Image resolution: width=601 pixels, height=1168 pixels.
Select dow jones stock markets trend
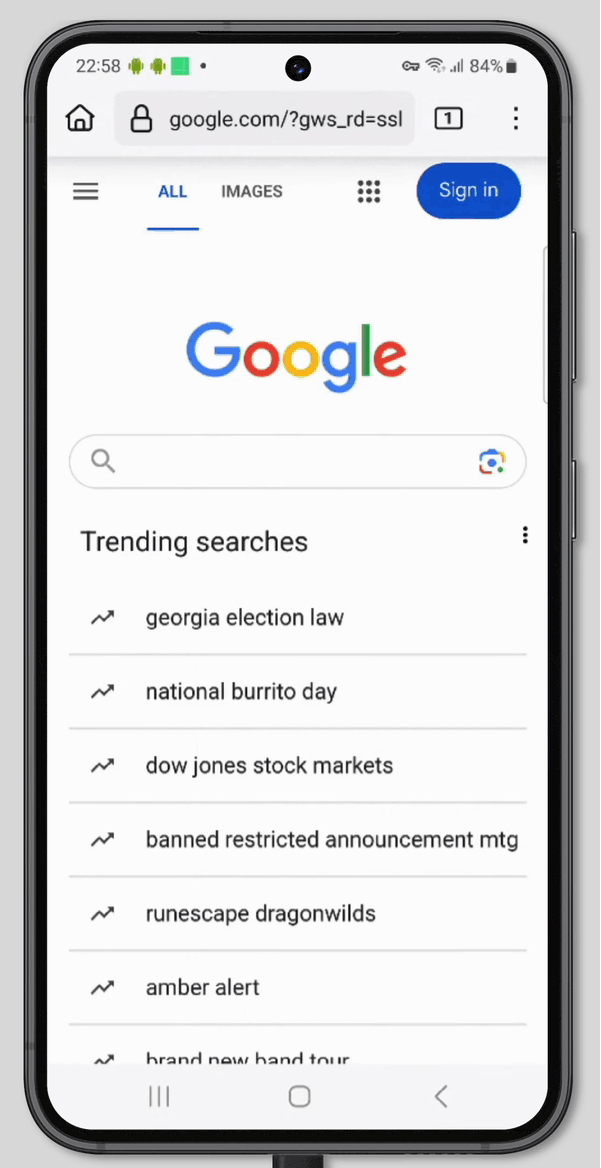(269, 765)
